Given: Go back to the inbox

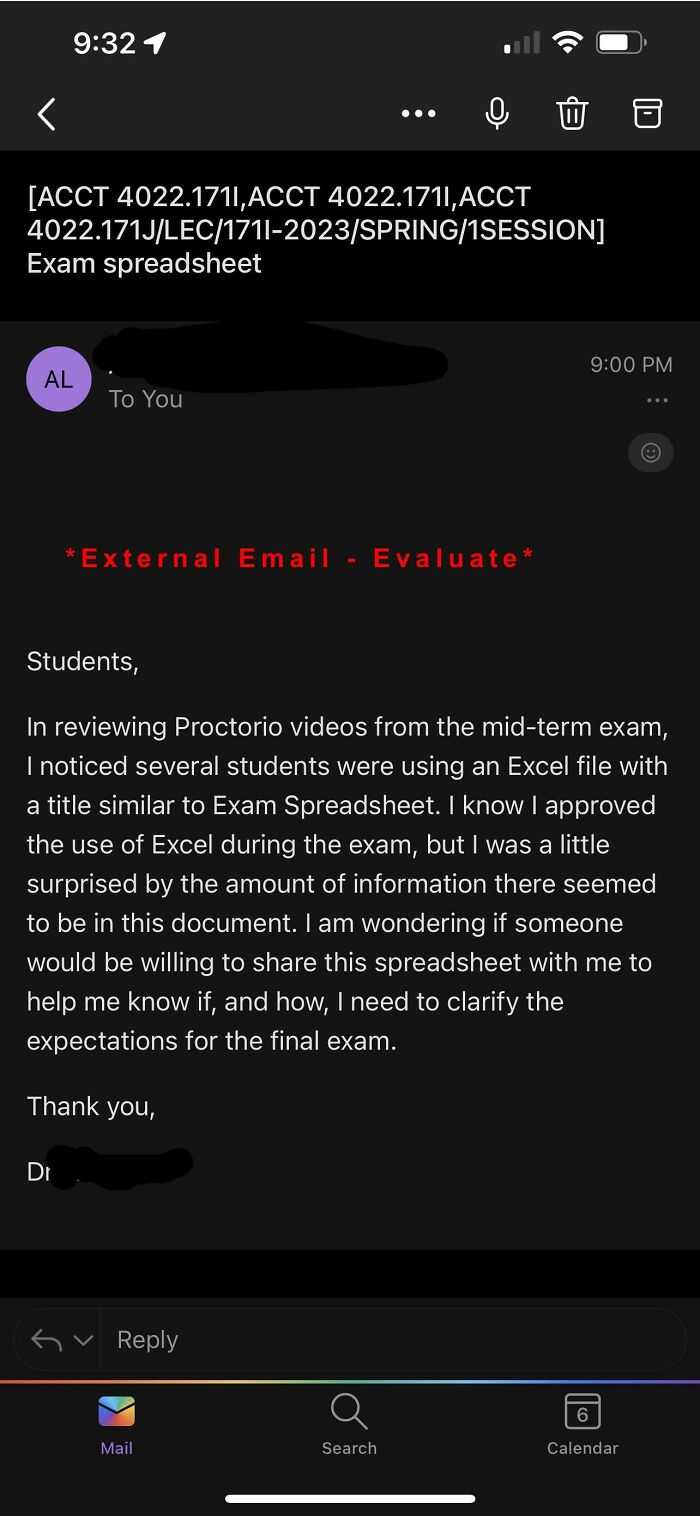Looking at the screenshot, I should 46,114.
